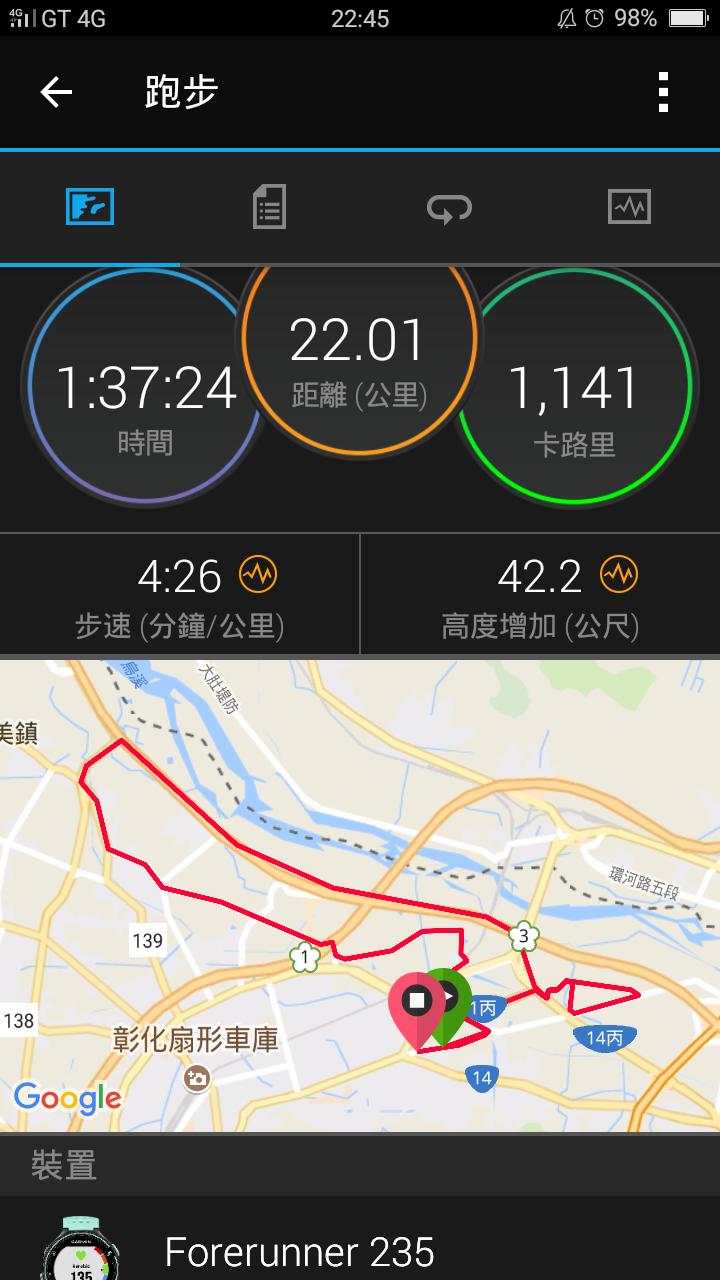This screenshot has width=720, height=1280.
Task: Open elevation chart icon beside 42.2
Action: pyautogui.click(x=619, y=575)
